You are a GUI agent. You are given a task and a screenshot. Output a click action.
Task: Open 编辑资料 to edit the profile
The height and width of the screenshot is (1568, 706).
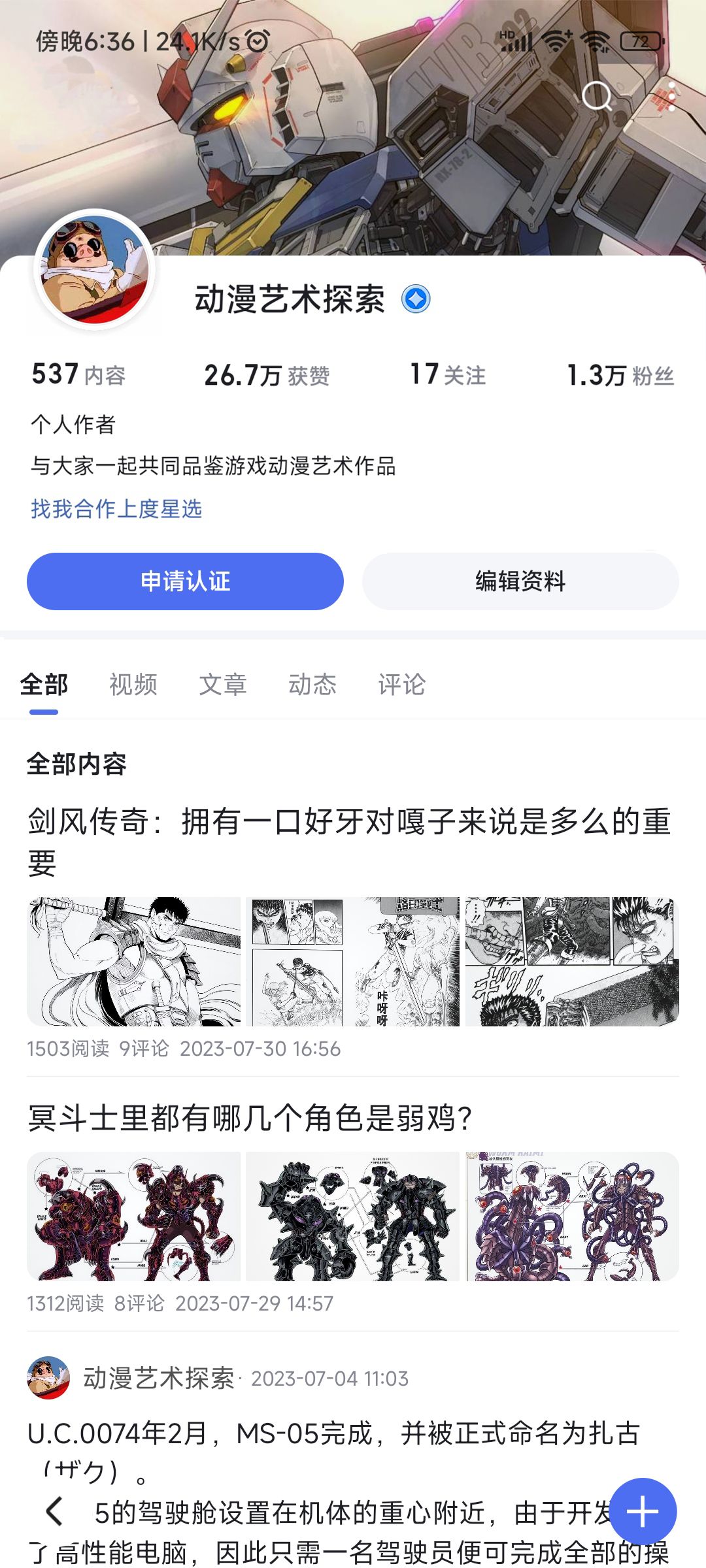pyautogui.click(x=520, y=581)
